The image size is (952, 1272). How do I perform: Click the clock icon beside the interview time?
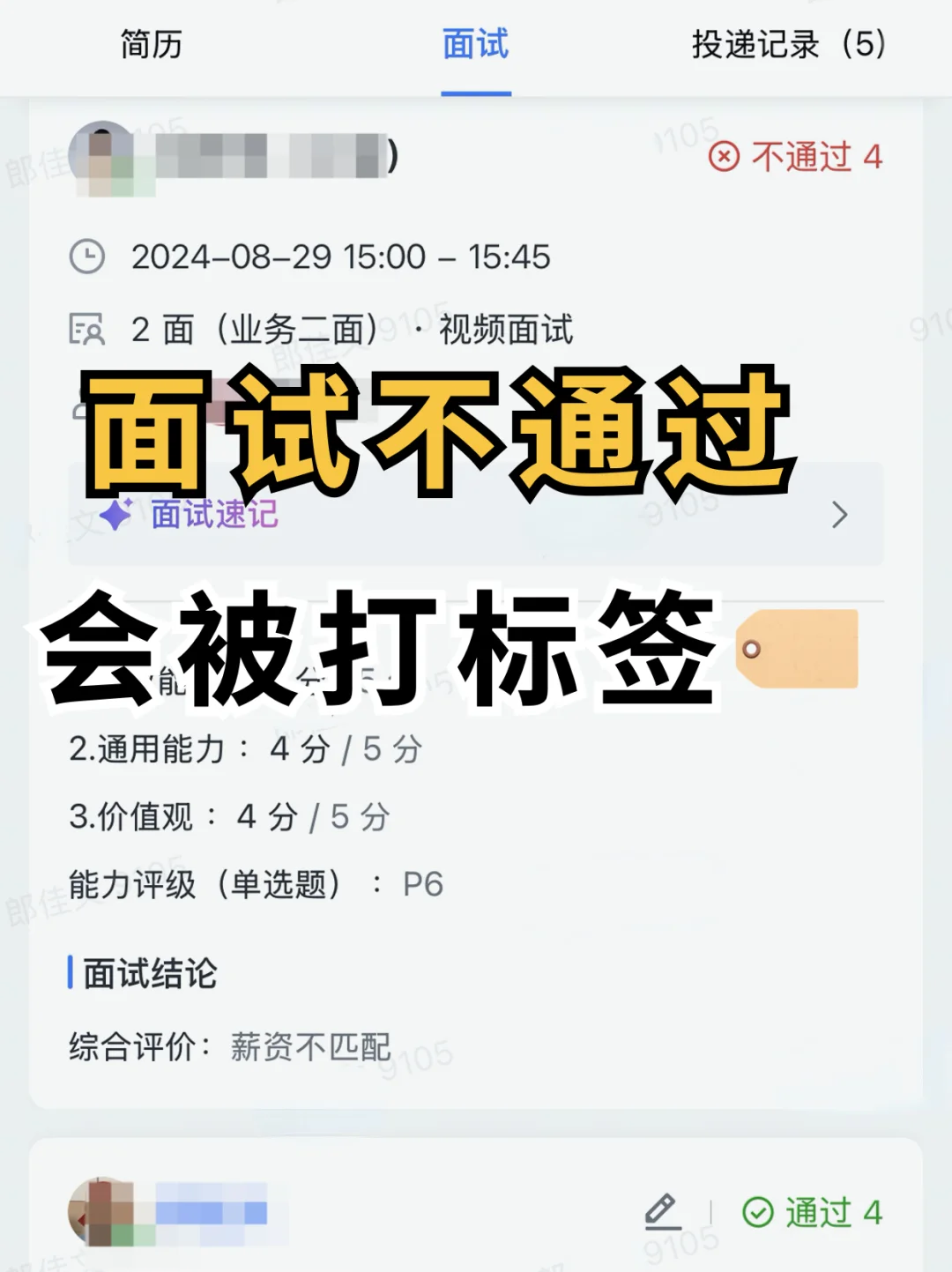[x=88, y=257]
